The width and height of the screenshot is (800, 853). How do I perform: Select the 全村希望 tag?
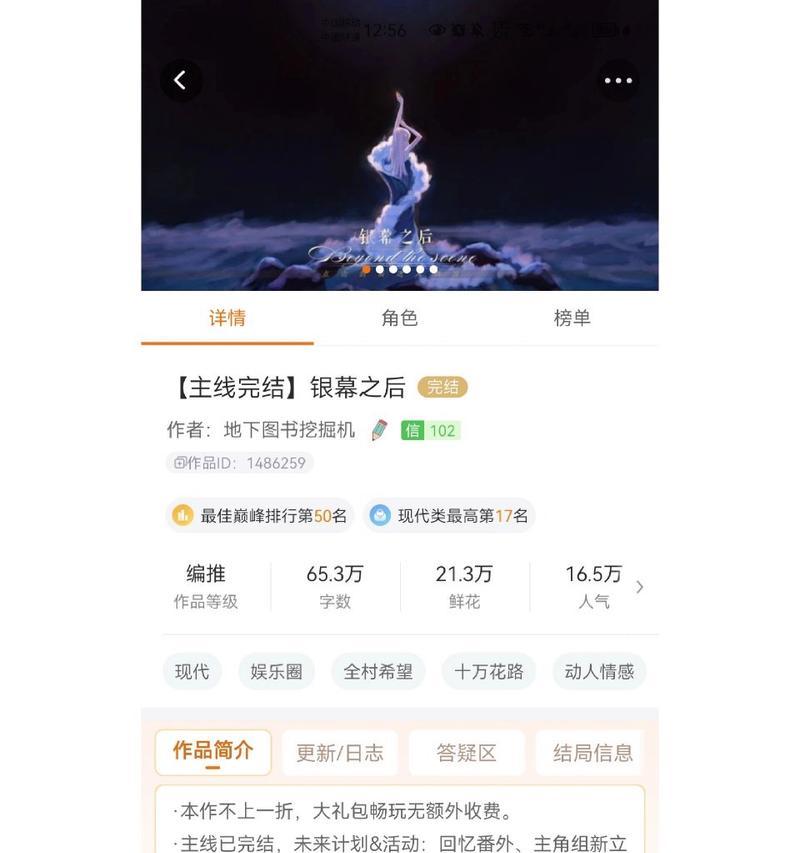[378, 672]
